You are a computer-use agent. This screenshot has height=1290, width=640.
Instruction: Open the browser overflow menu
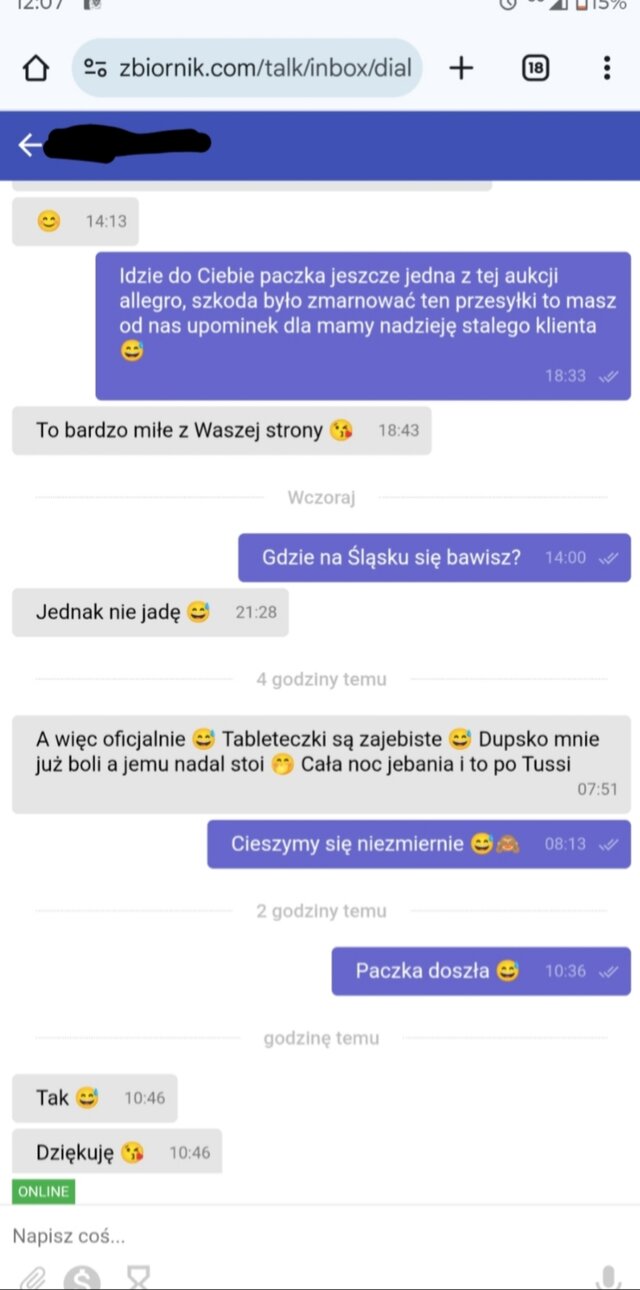pyautogui.click(x=607, y=68)
